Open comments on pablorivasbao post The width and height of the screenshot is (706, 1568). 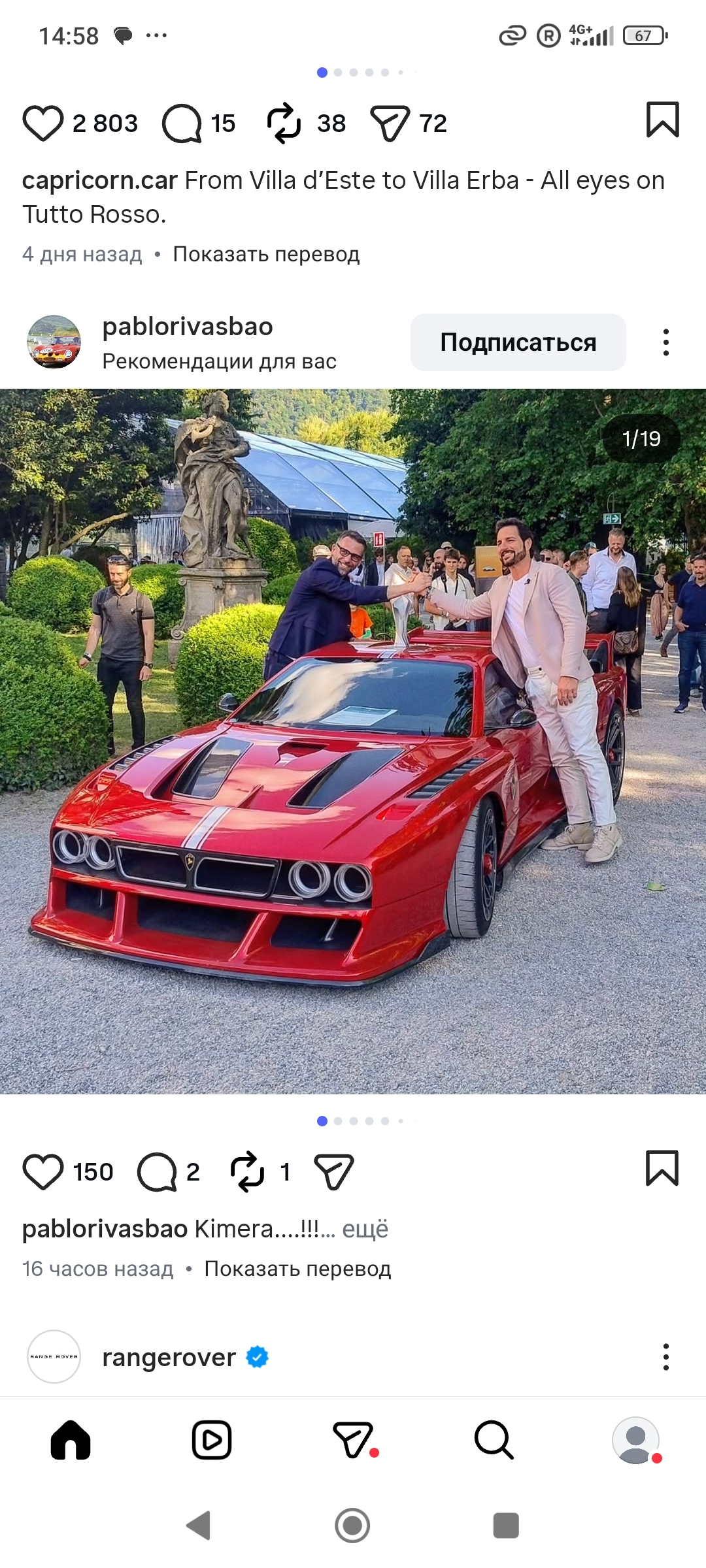point(157,1171)
